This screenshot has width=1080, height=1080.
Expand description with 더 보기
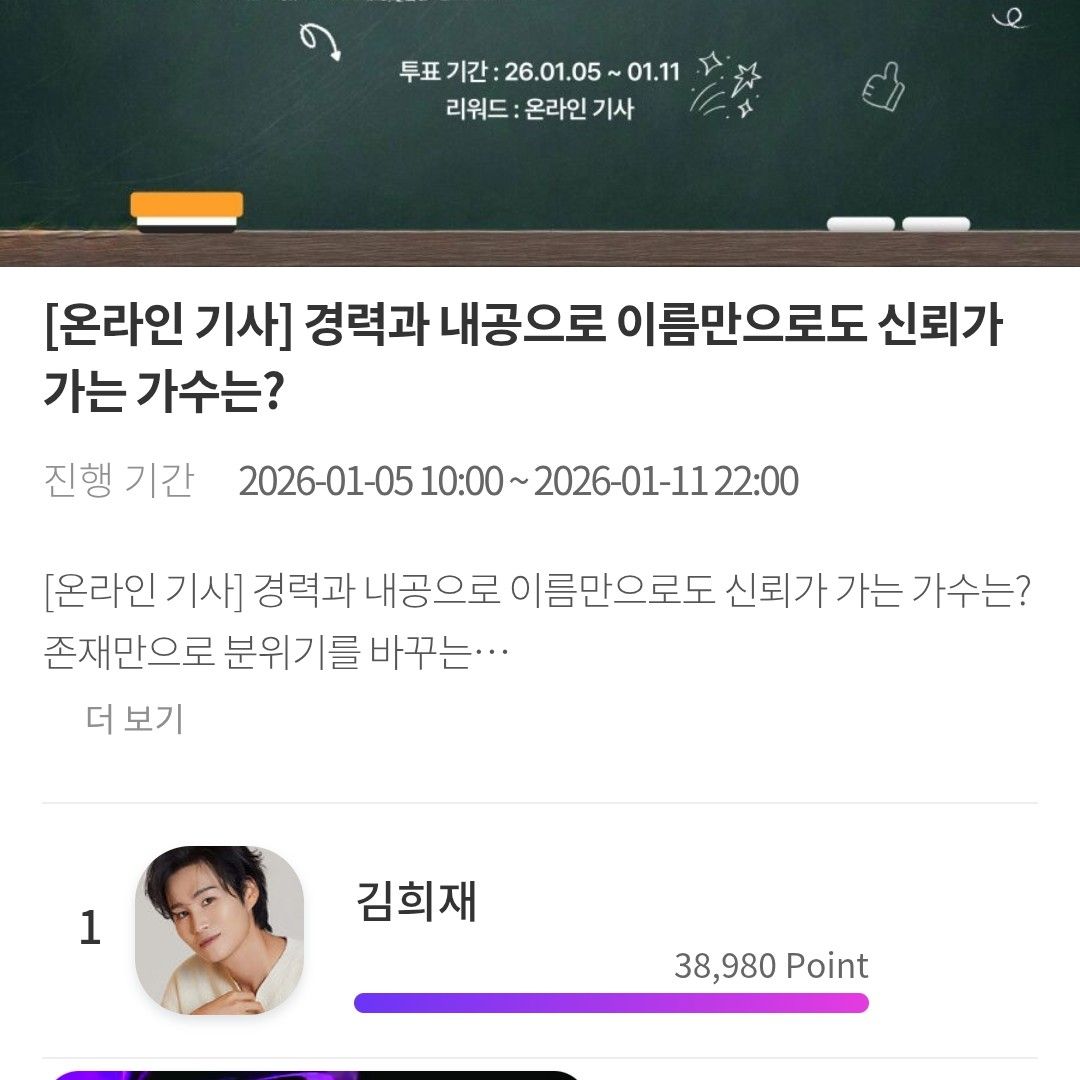click(134, 719)
